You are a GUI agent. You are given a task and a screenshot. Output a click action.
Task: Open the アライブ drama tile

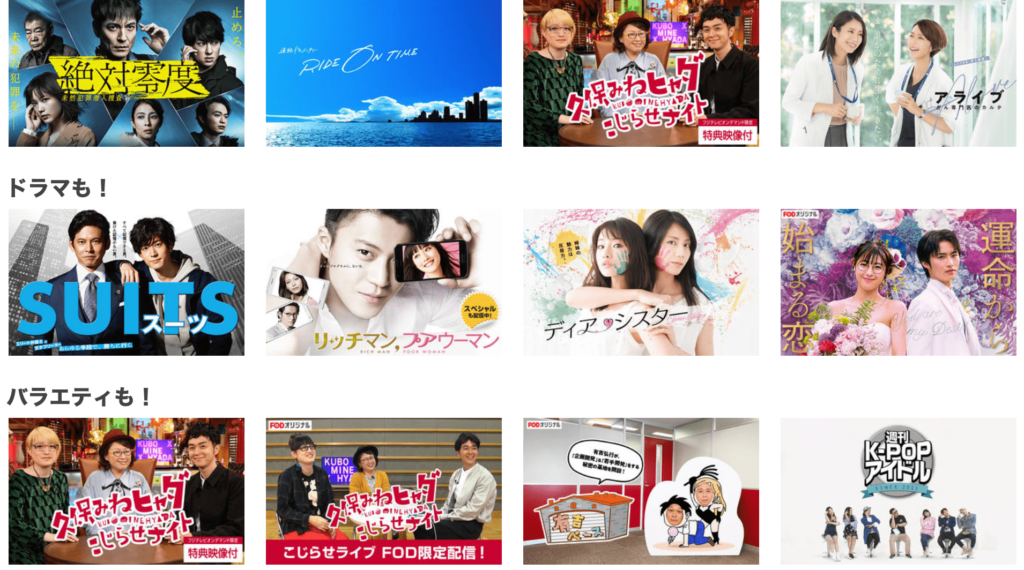pyautogui.click(x=898, y=73)
